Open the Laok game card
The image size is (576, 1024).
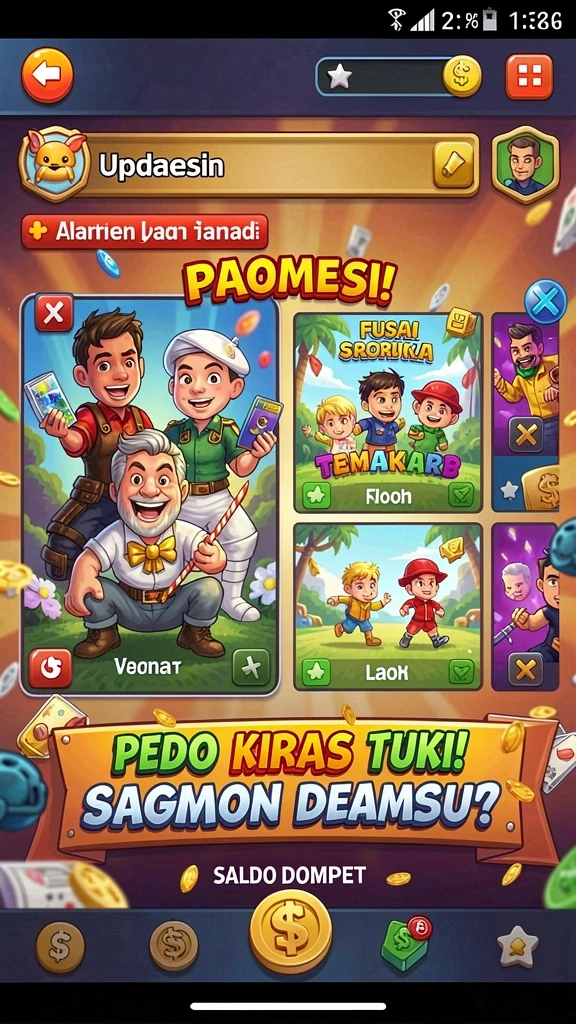pyautogui.click(x=388, y=607)
